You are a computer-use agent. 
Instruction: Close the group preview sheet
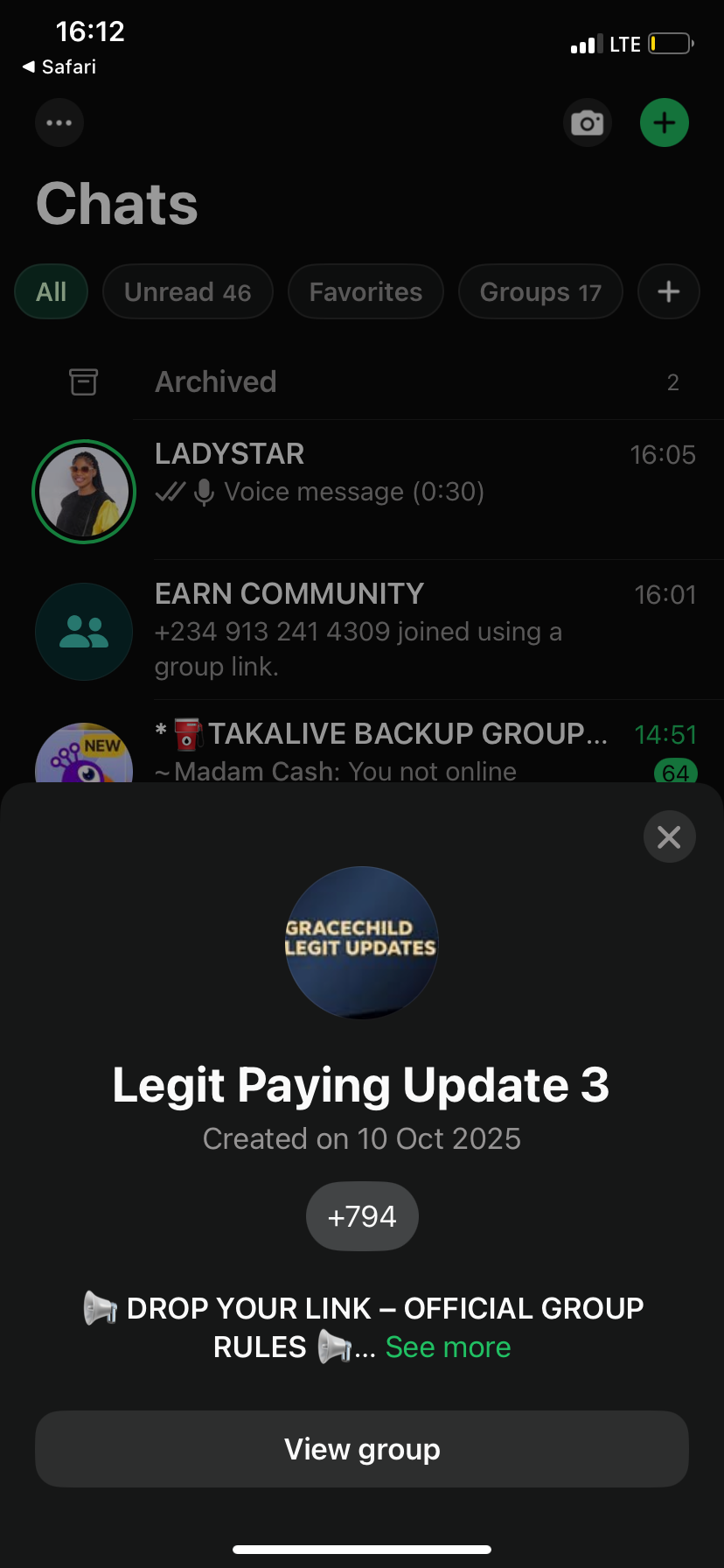669,837
